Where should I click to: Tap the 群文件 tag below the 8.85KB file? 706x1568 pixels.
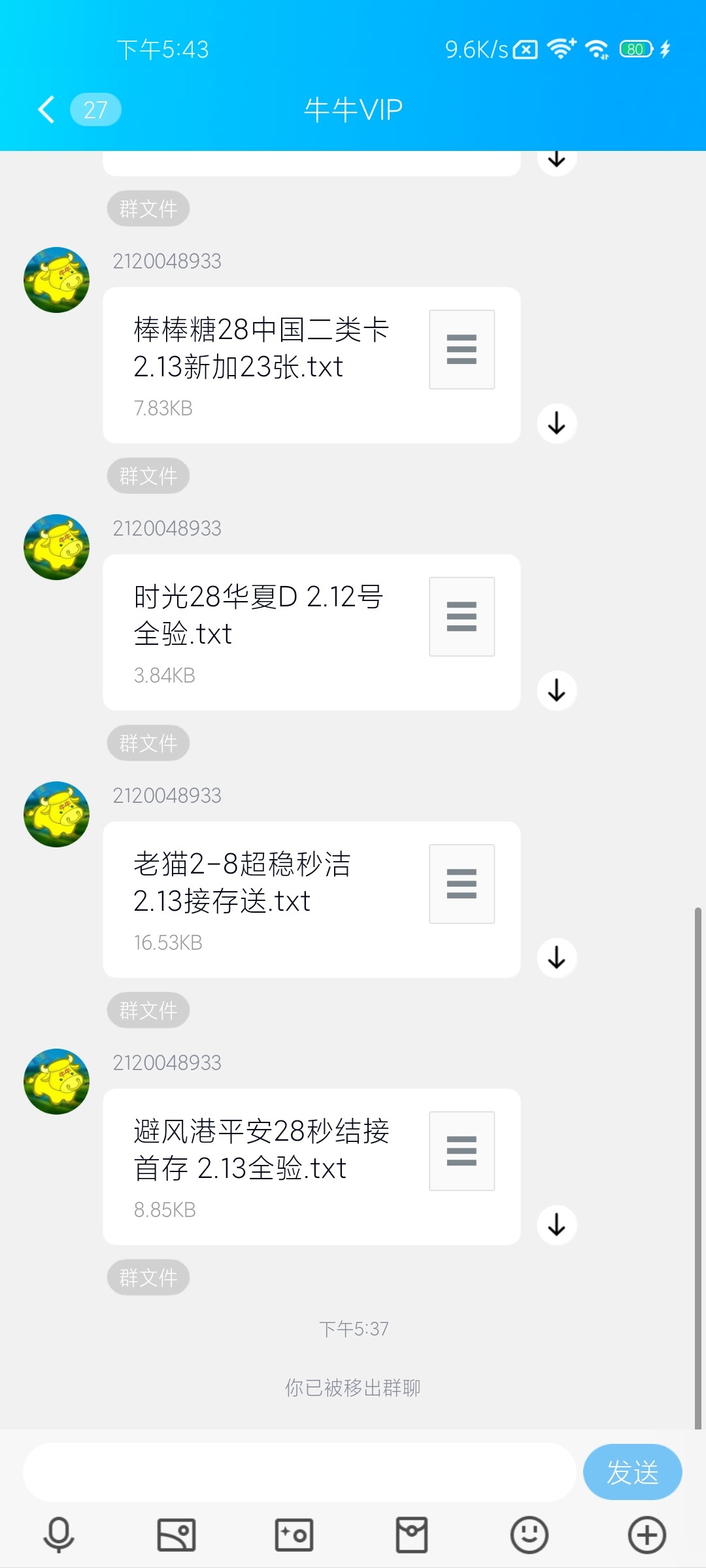click(148, 1277)
